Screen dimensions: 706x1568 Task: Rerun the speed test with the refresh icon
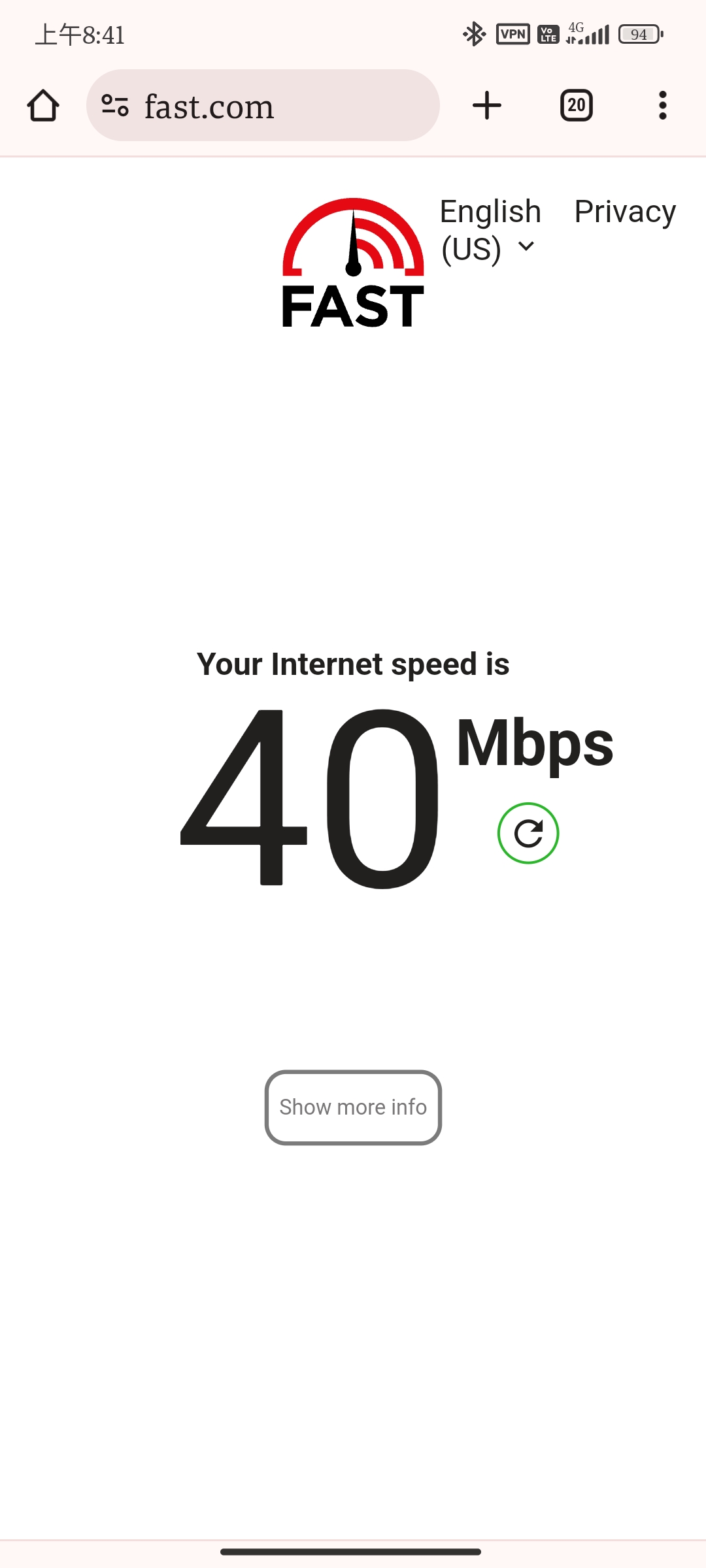[x=528, y=833]
